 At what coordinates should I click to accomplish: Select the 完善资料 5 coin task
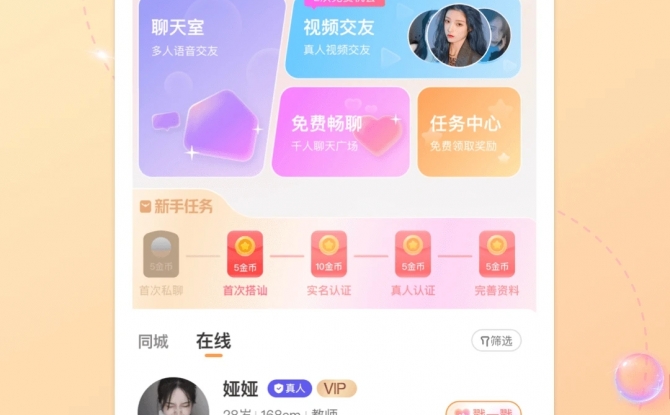pos(496,262)
